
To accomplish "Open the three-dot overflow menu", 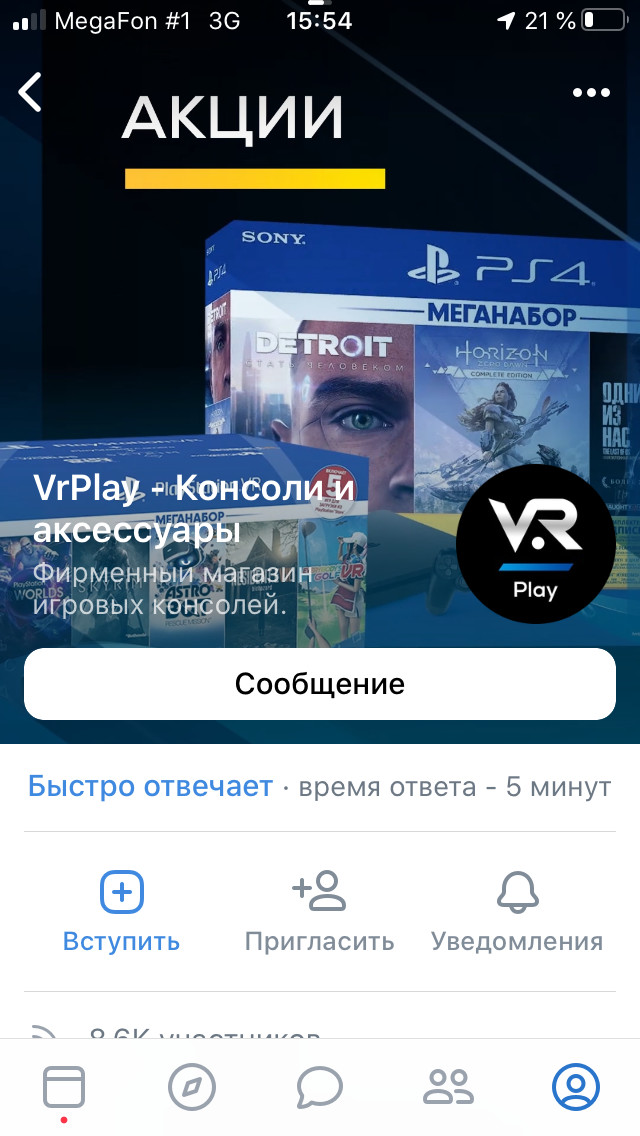I will pos(591,93).
